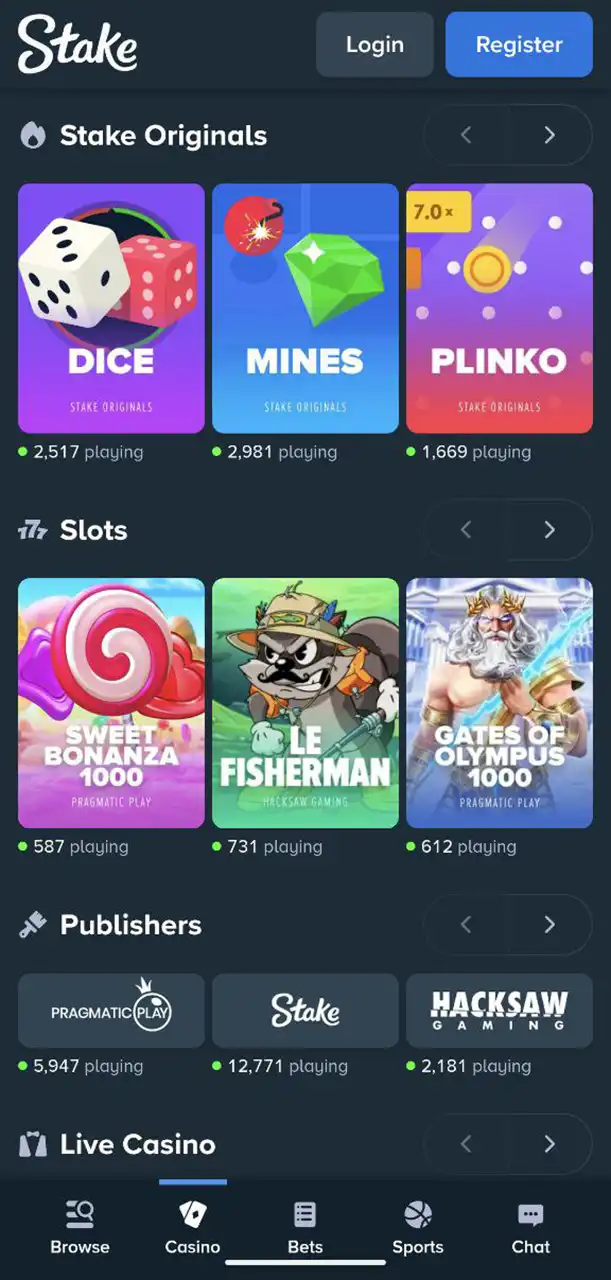
Task: Open the Dice game card
Action: (x=111, y=307)
